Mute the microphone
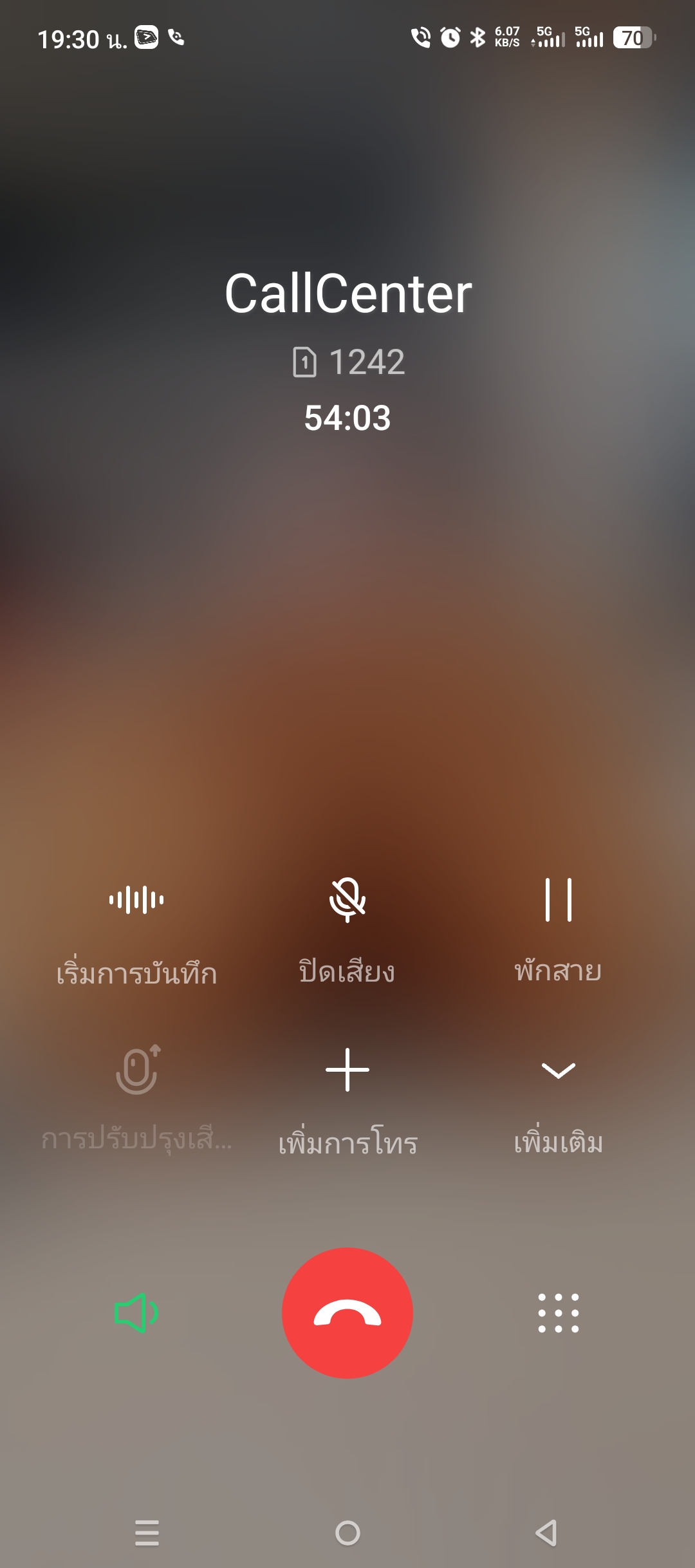Image resolution: width=695 pixels, height=1568 pixels. [347, 900]
